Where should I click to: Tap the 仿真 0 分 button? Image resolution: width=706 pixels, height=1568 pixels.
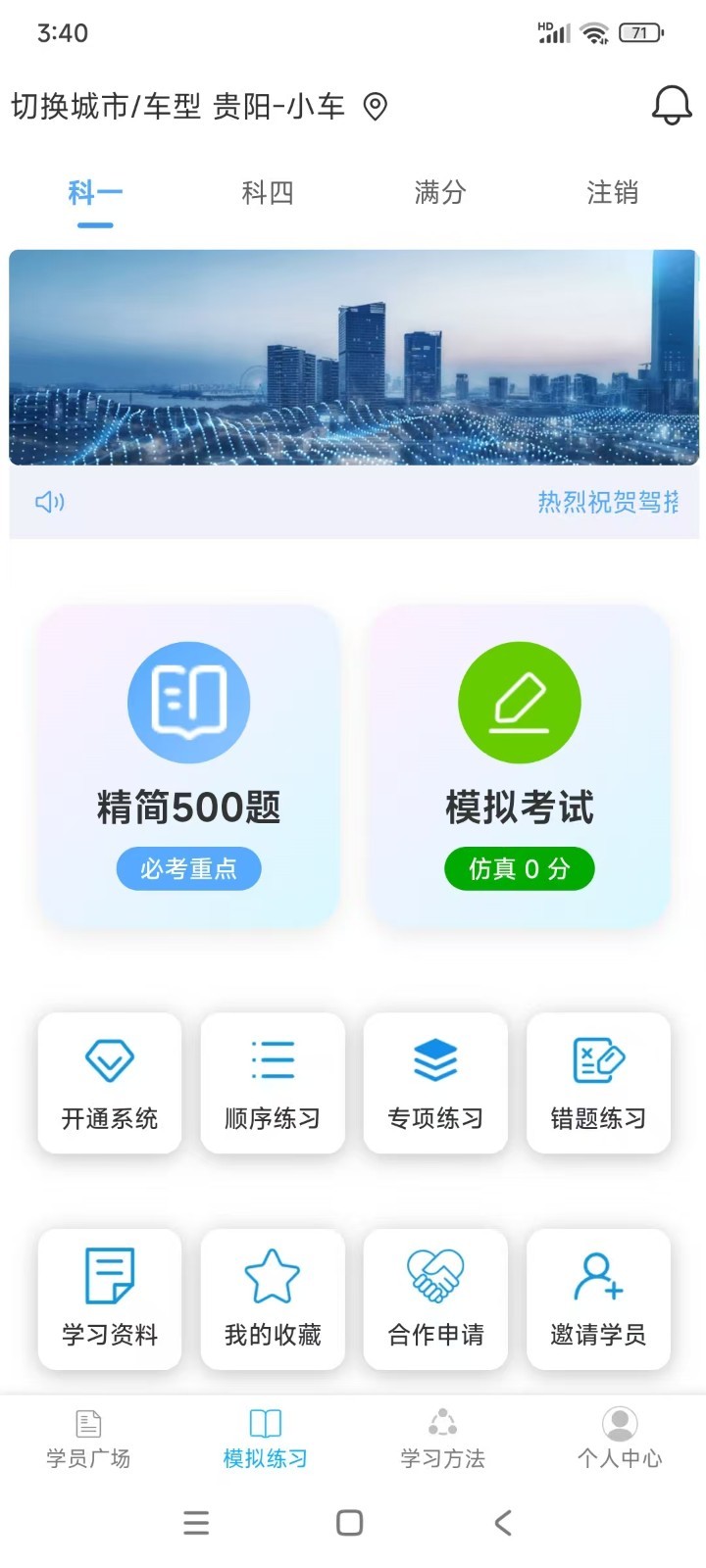[519, 868]
